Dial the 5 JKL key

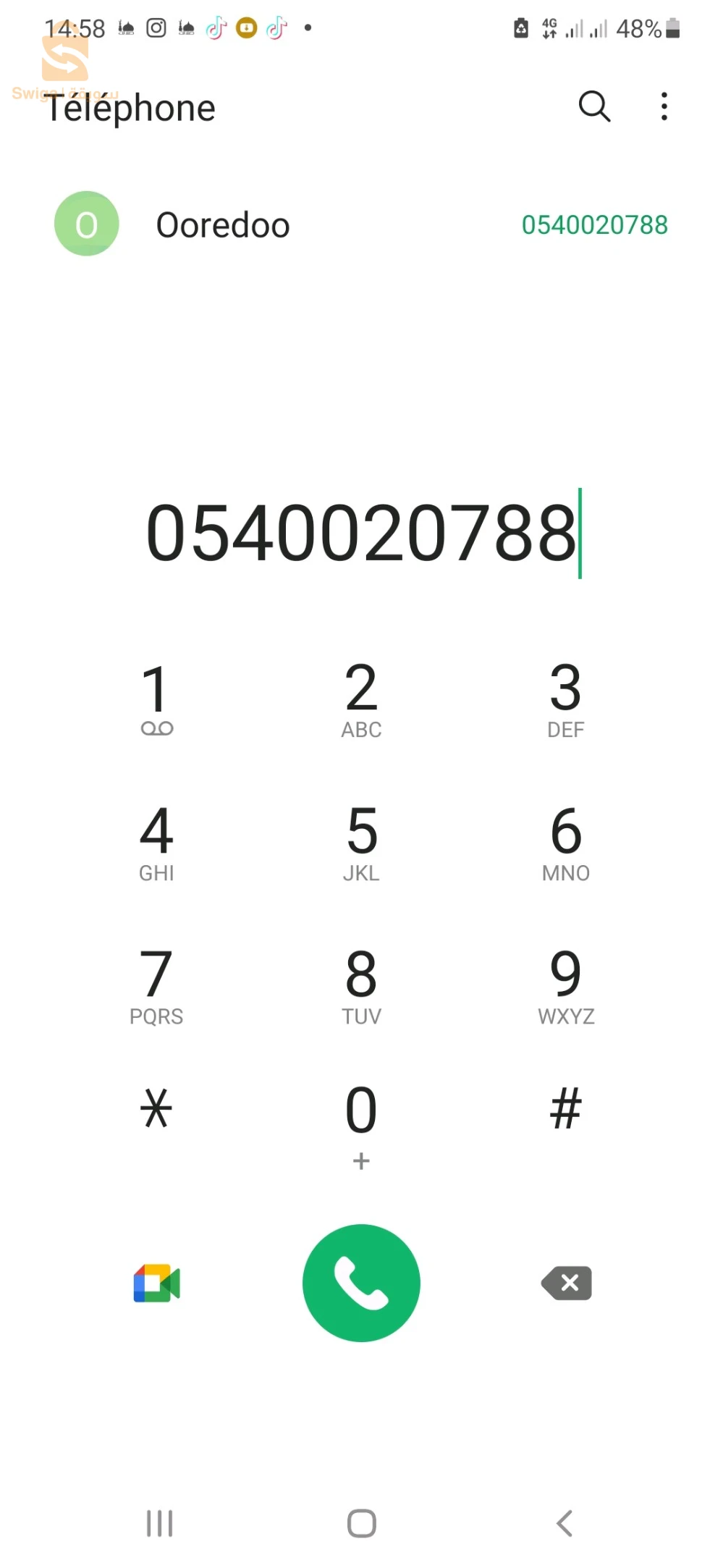[x=361, y=841]
